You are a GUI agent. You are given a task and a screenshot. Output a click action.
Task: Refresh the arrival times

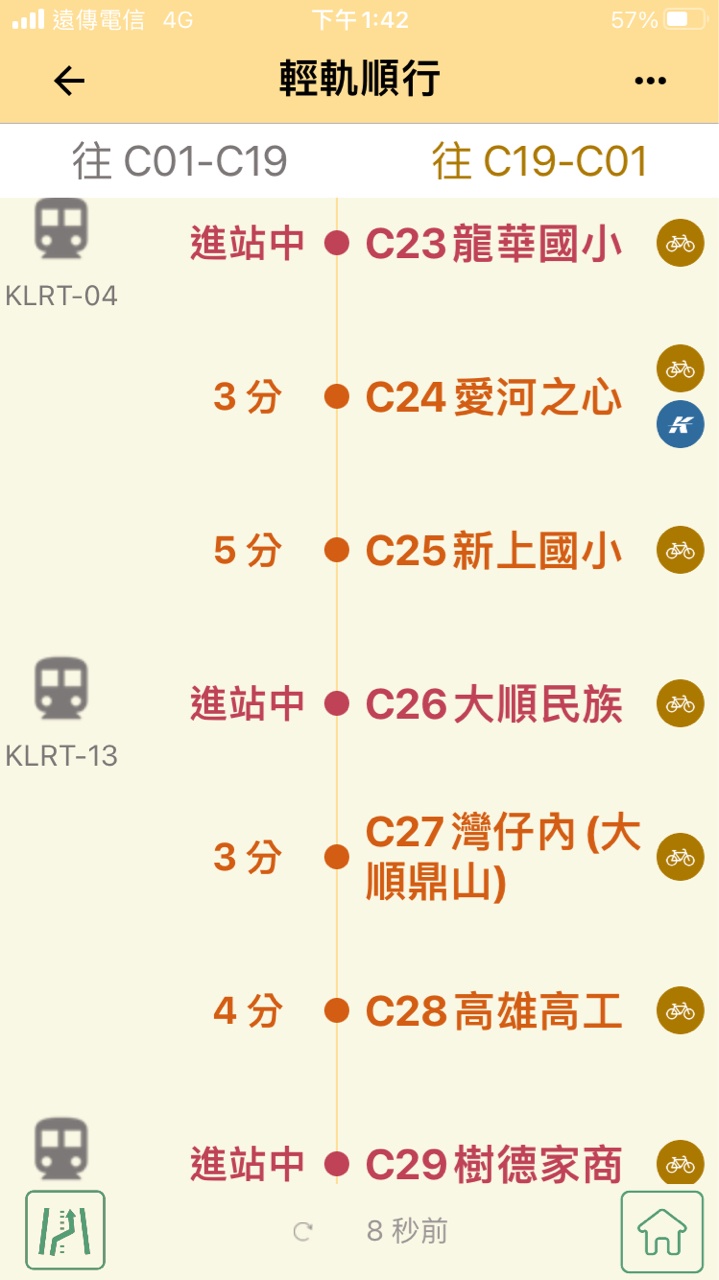[303, 1232]
